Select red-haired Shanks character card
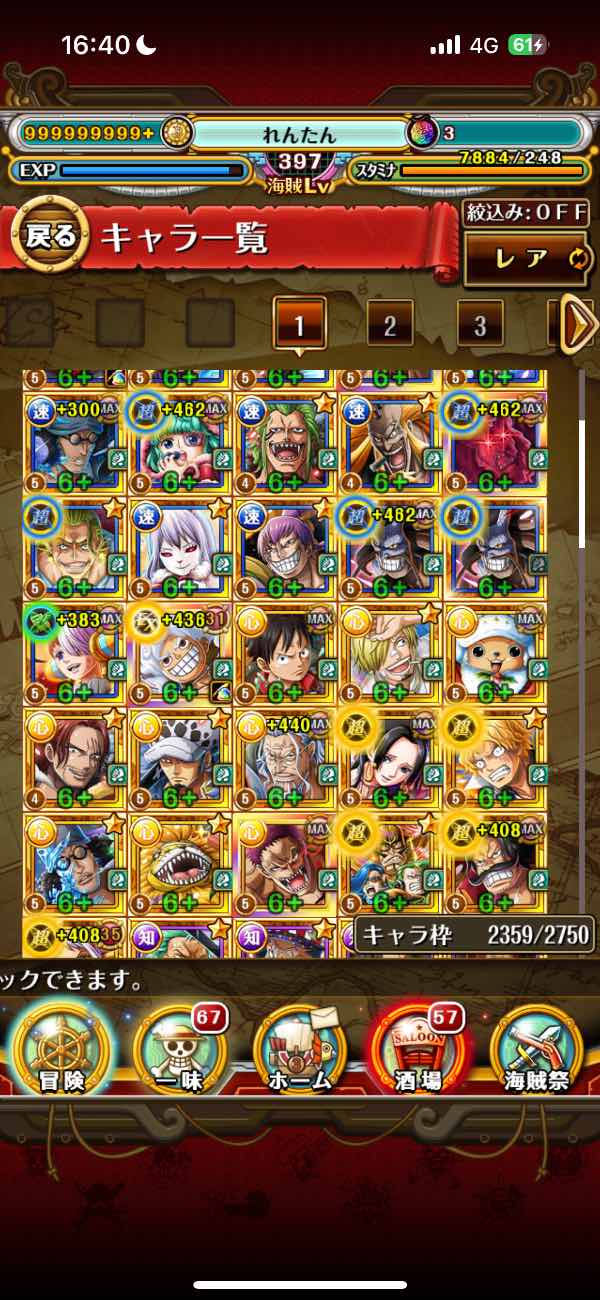This screenshot has height=1300, width=600. (74, 759)
